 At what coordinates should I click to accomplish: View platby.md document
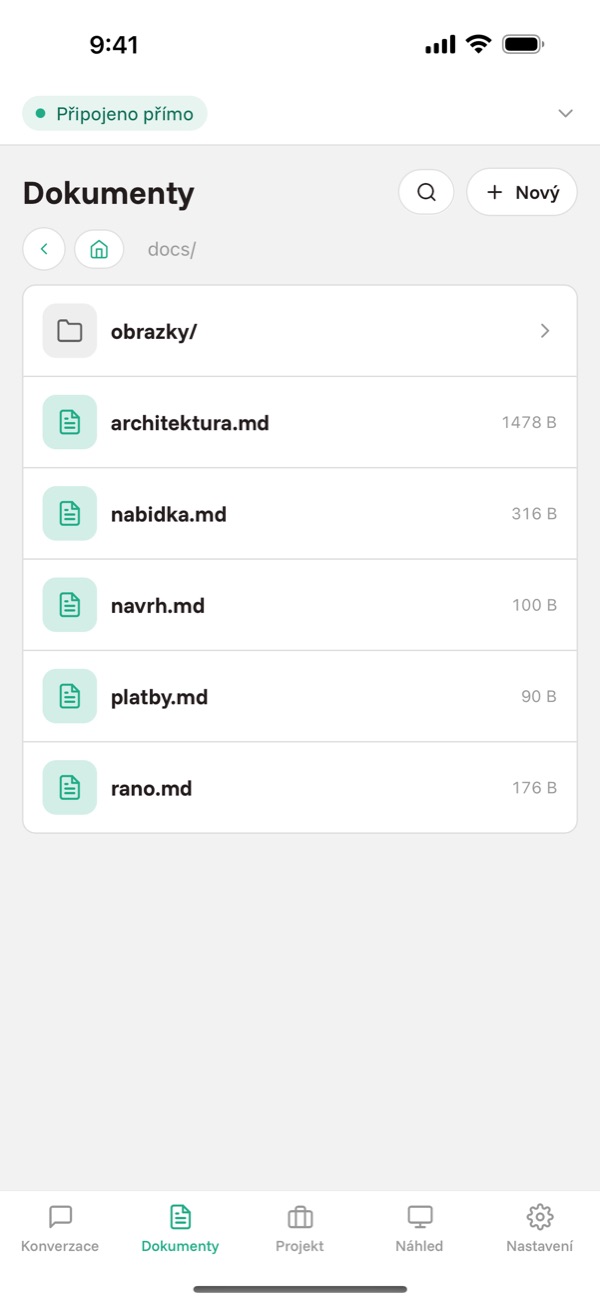[300, 696]
